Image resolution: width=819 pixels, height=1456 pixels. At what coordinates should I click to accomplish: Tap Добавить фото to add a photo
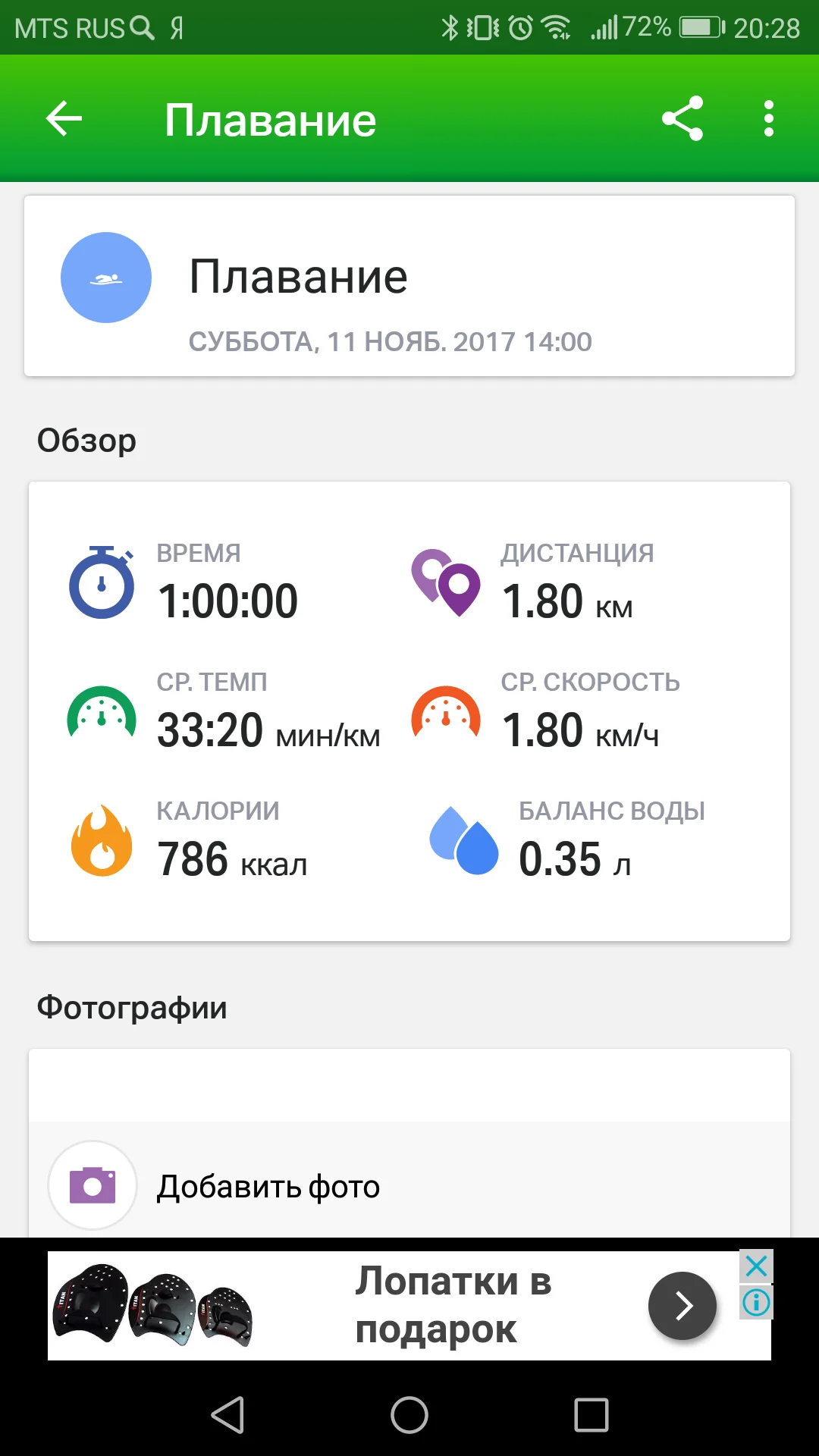[267, 1186]
